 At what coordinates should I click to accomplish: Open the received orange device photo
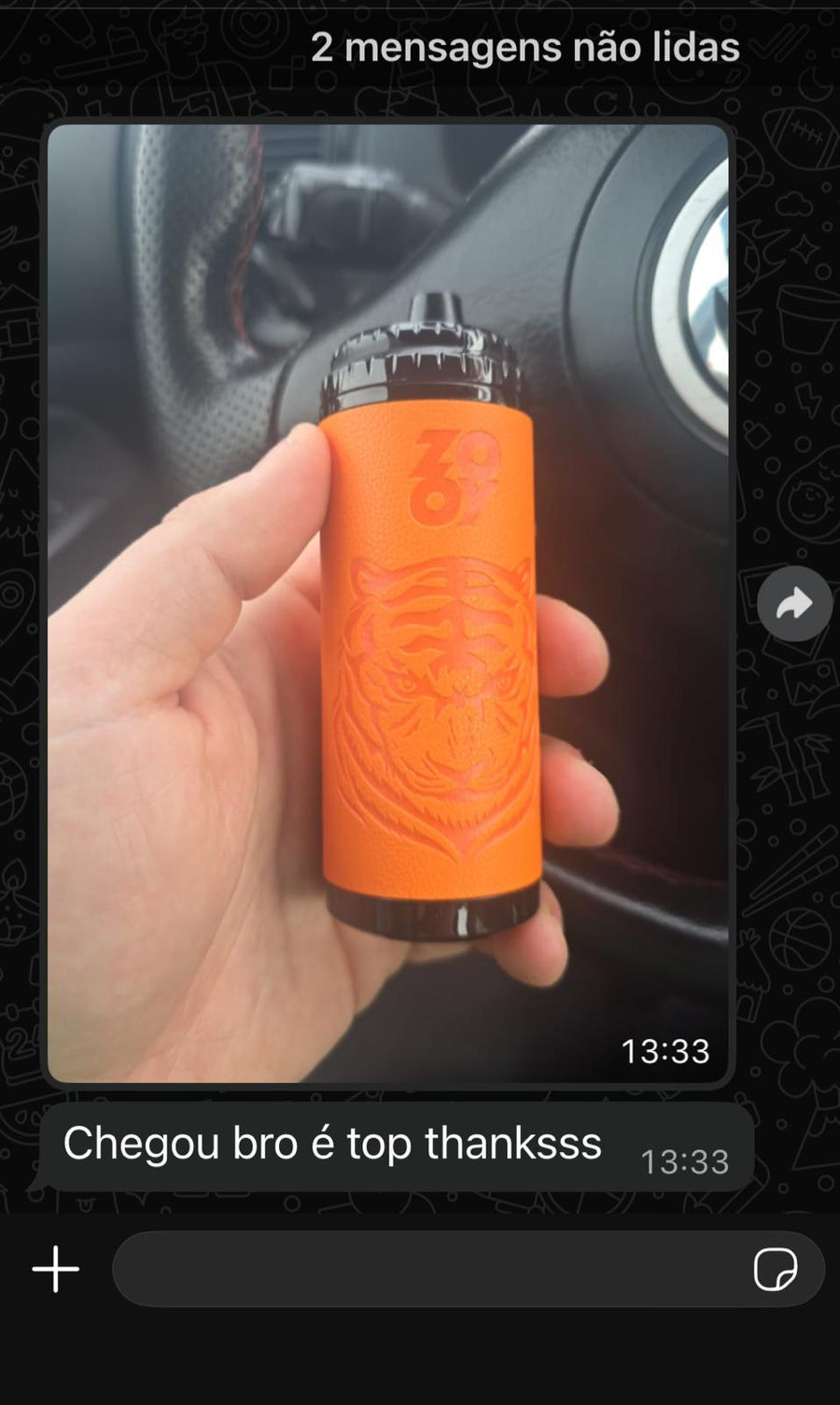pyautogui.click(x=388, y=604)
